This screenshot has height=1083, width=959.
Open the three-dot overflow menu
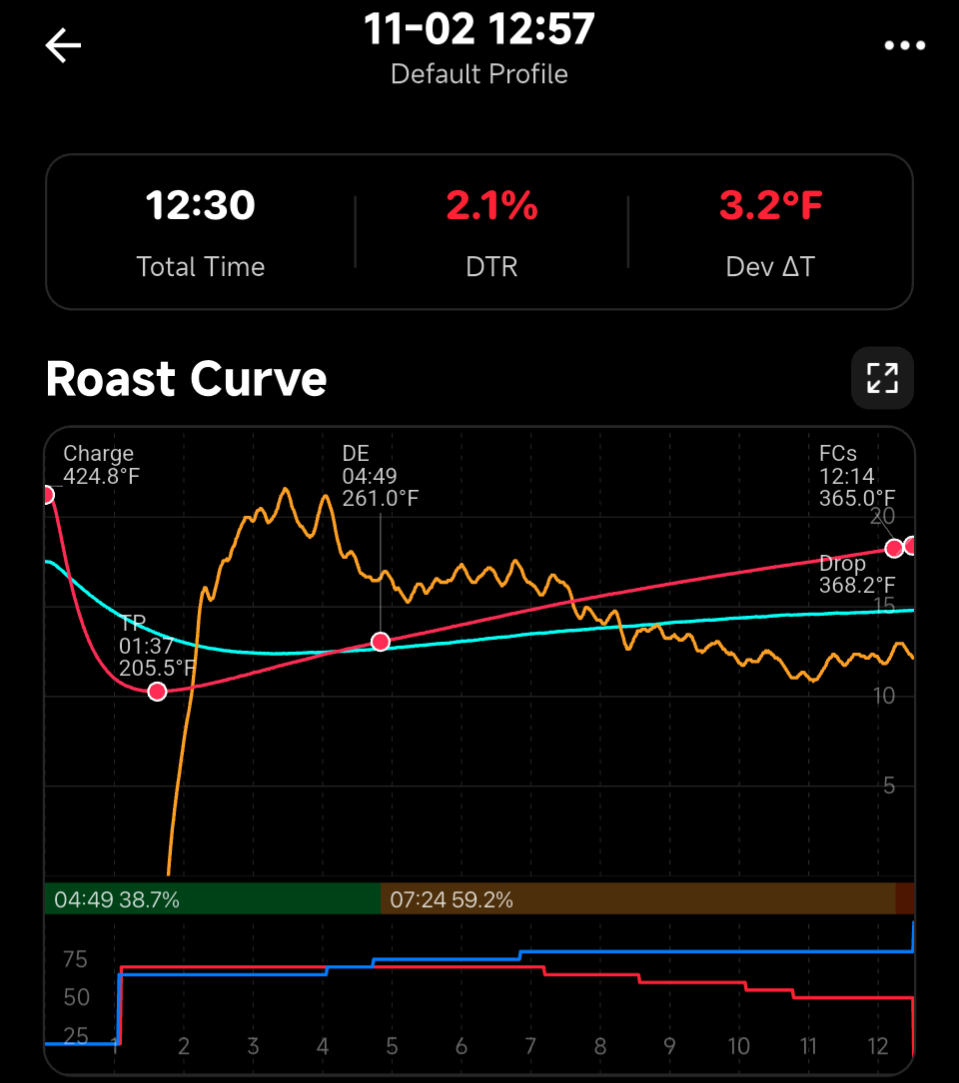pos(905,45)
